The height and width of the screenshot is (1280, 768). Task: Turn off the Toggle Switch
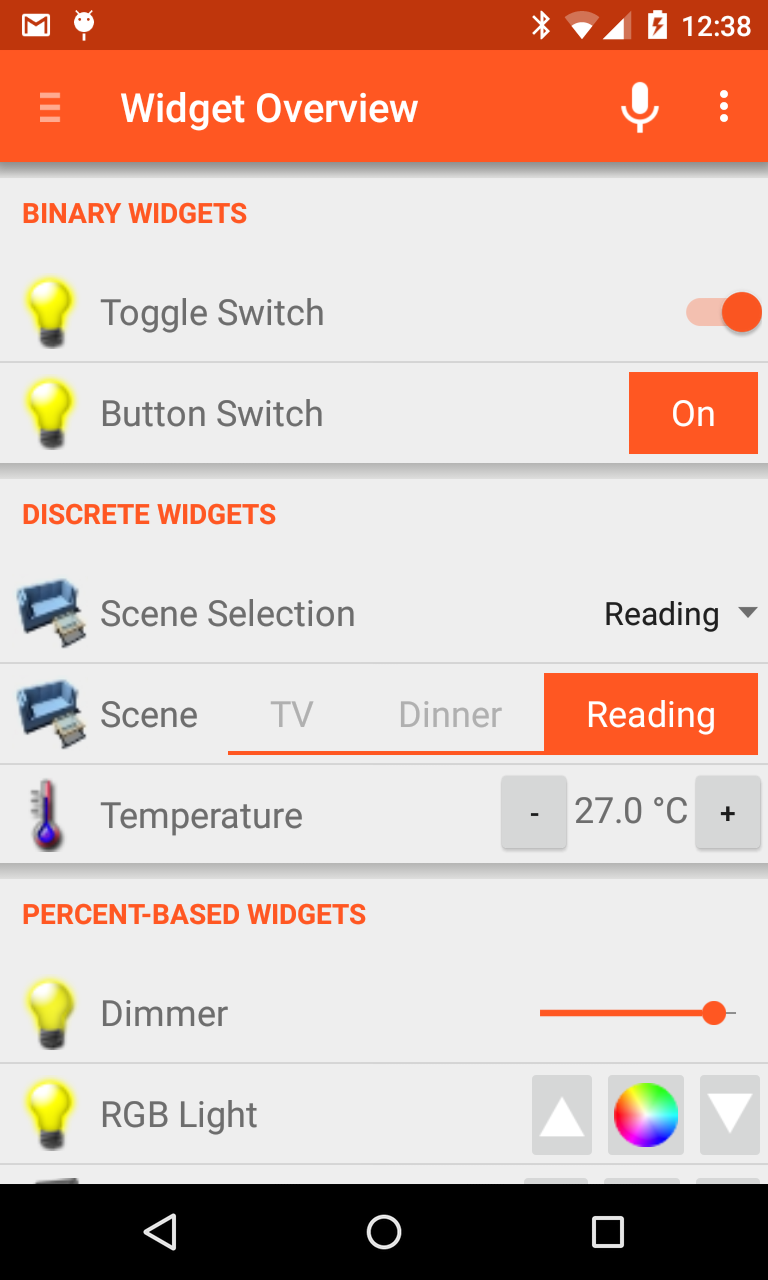pyautogui.click(x=723, y=313)
